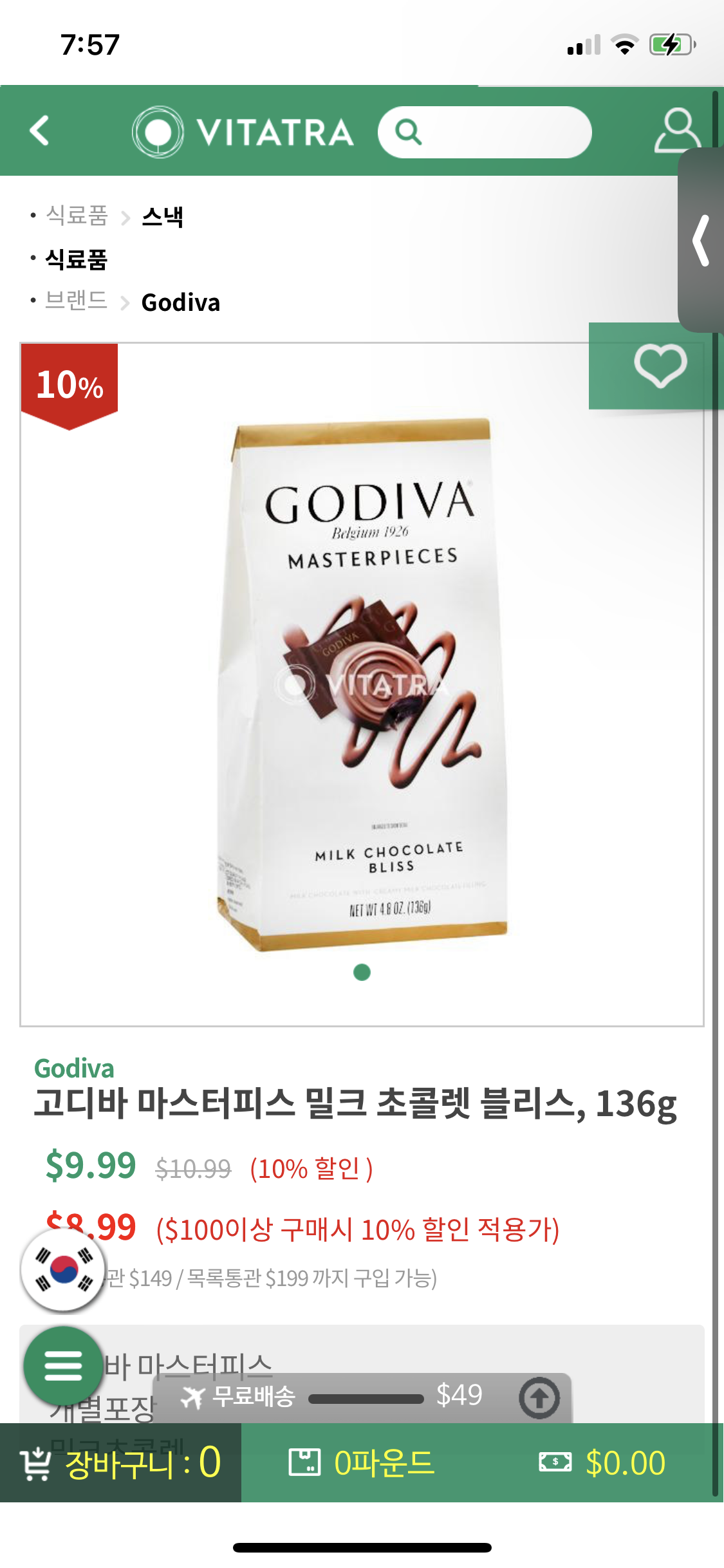Tap the search box in header
724x1568 pixels.
tap(485, 133)
